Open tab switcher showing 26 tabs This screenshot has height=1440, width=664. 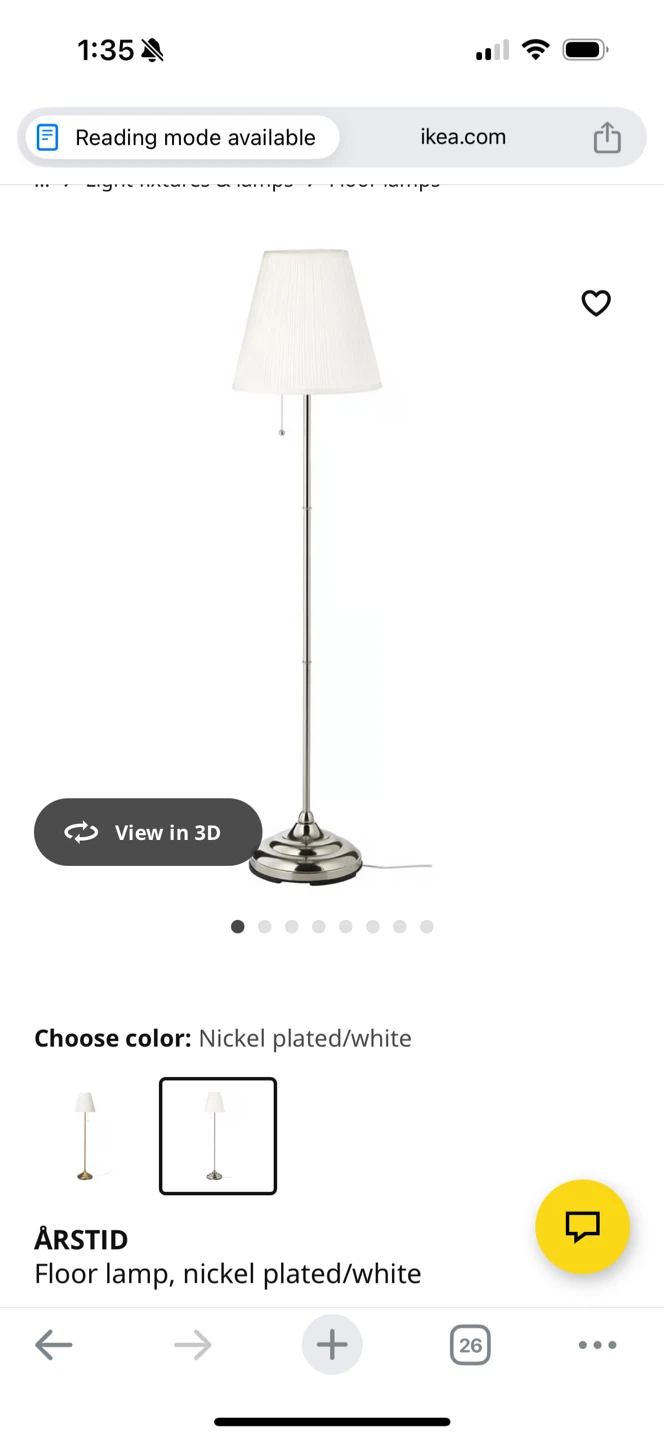click(470, 1345)
